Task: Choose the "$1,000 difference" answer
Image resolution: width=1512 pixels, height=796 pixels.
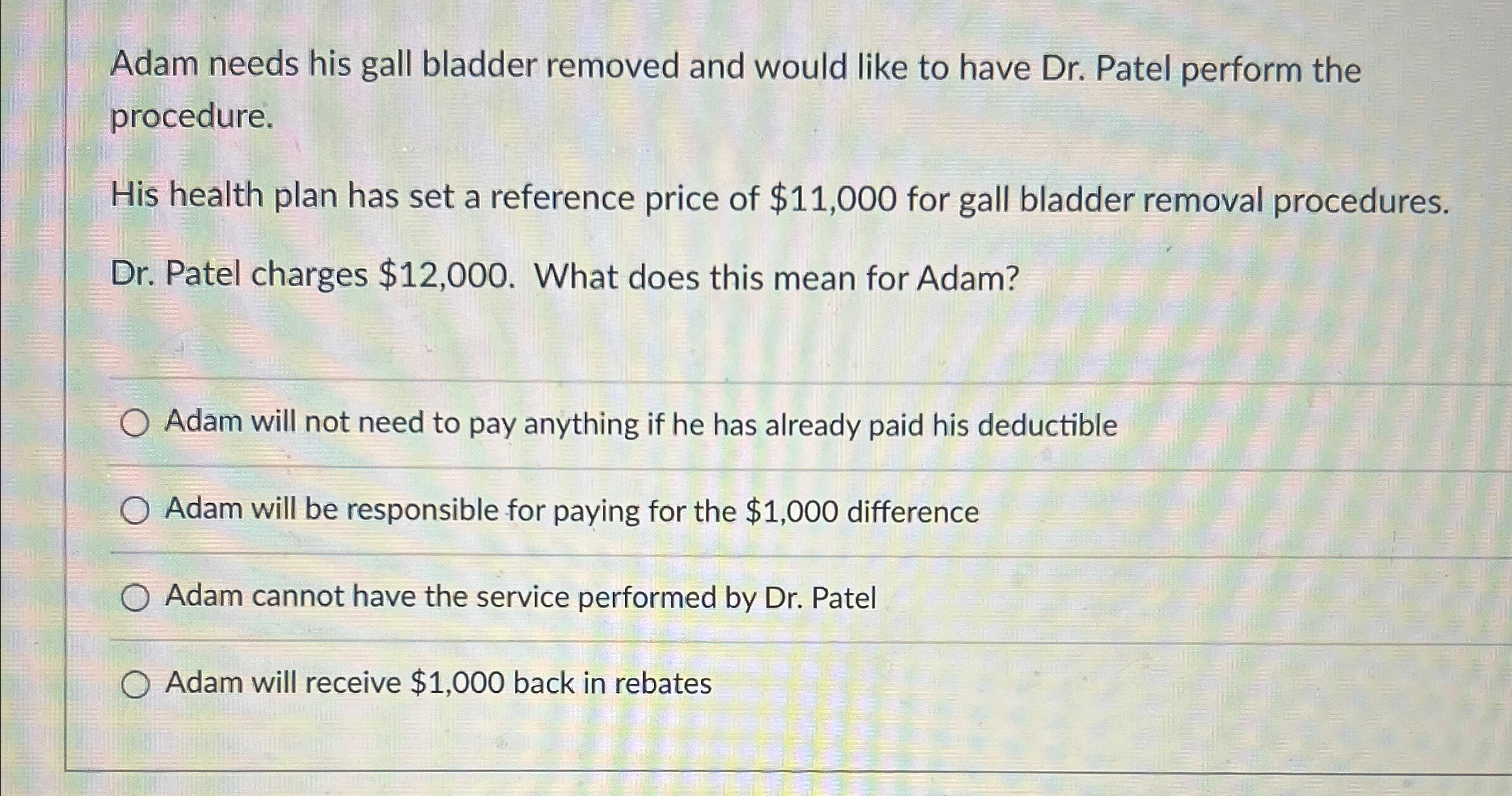Action: (135, 511)
